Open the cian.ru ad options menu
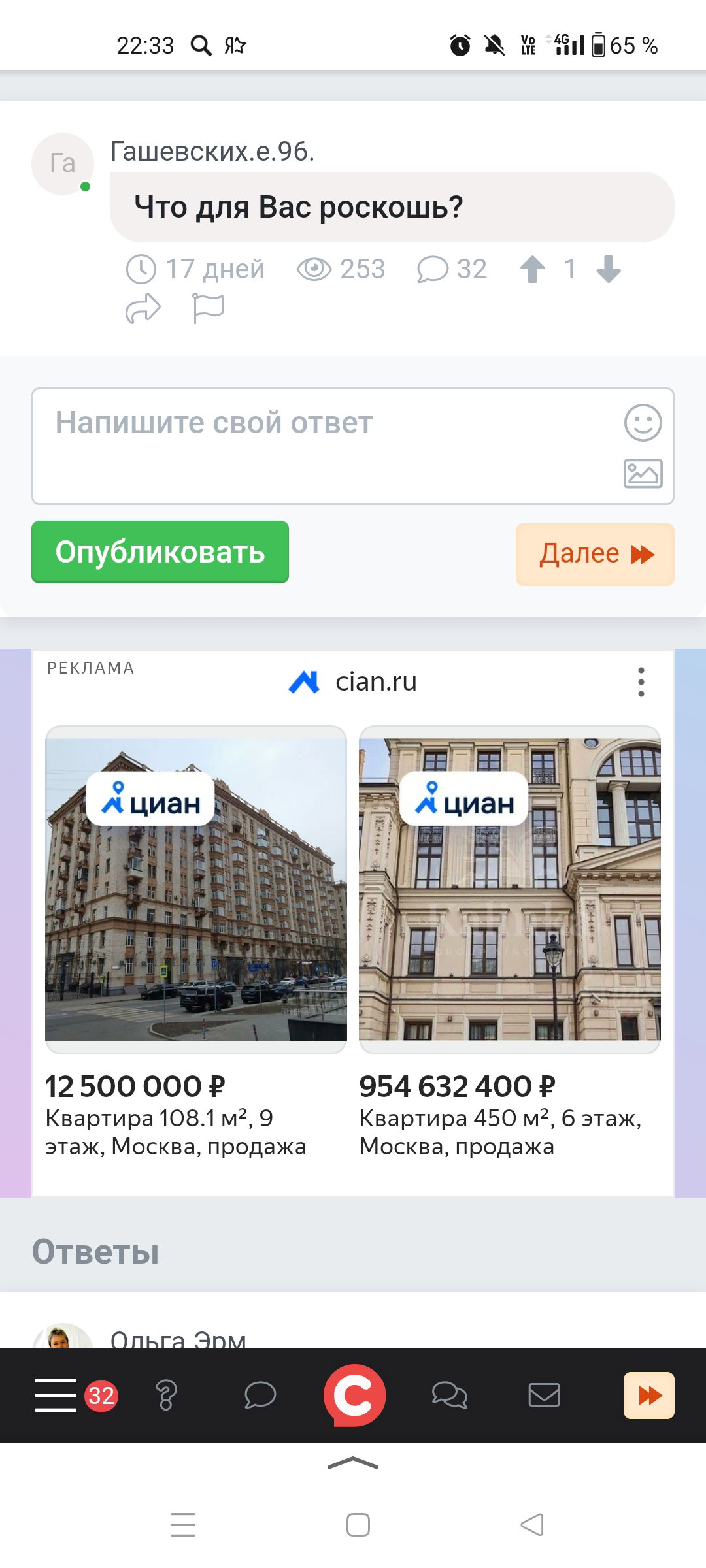 tap(641, 682)
